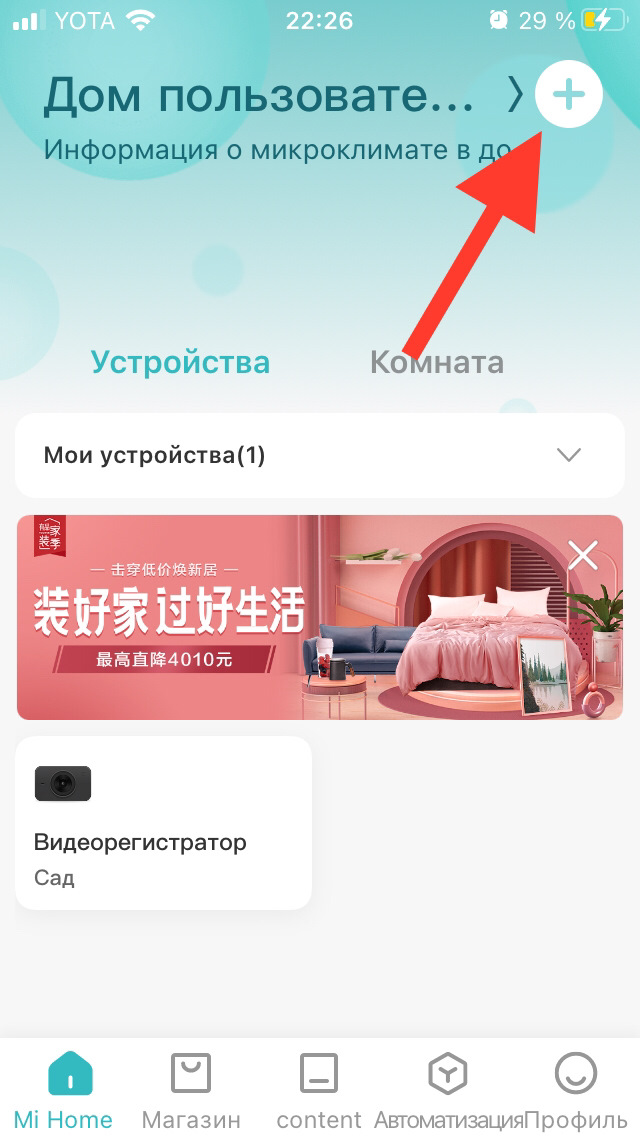Switch to the Комната tab
The image size is (640, 1136).
click(436, 362)
